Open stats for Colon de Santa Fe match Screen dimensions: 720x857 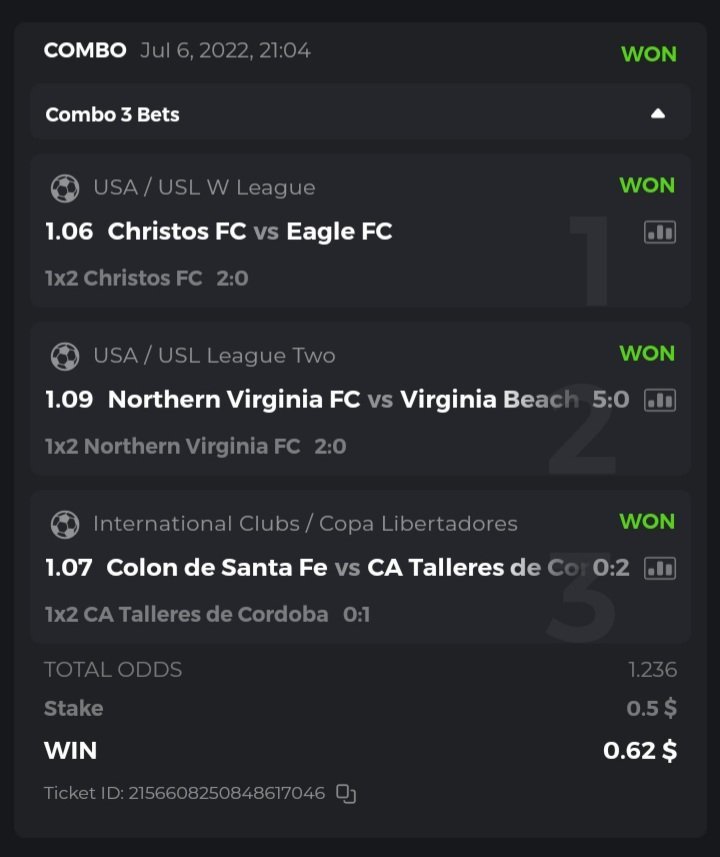[x=659, y=568]
